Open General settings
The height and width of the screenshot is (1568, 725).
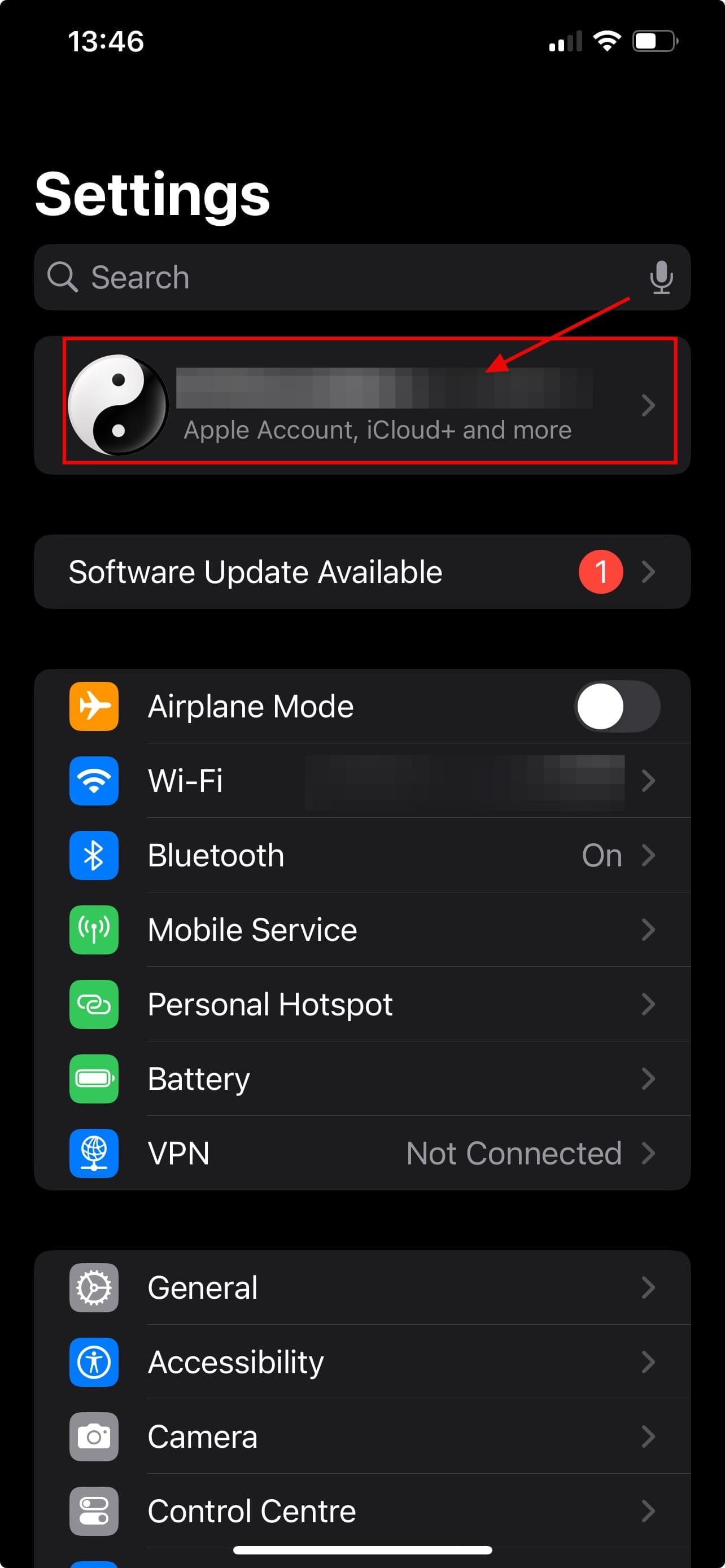point(363,1288)
